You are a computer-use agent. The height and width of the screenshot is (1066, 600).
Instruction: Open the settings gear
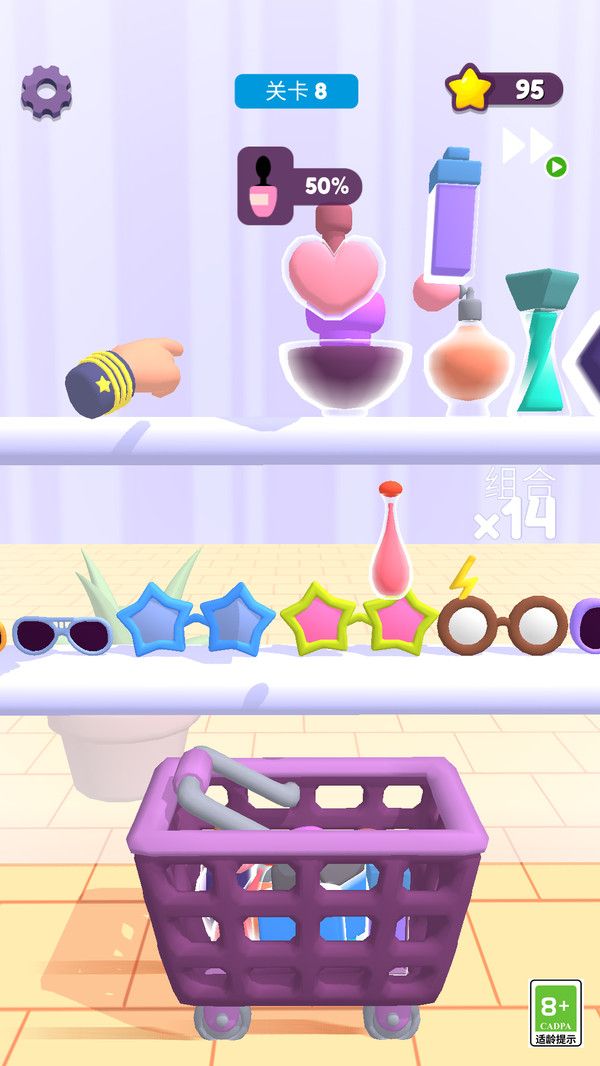click(46, 92)
